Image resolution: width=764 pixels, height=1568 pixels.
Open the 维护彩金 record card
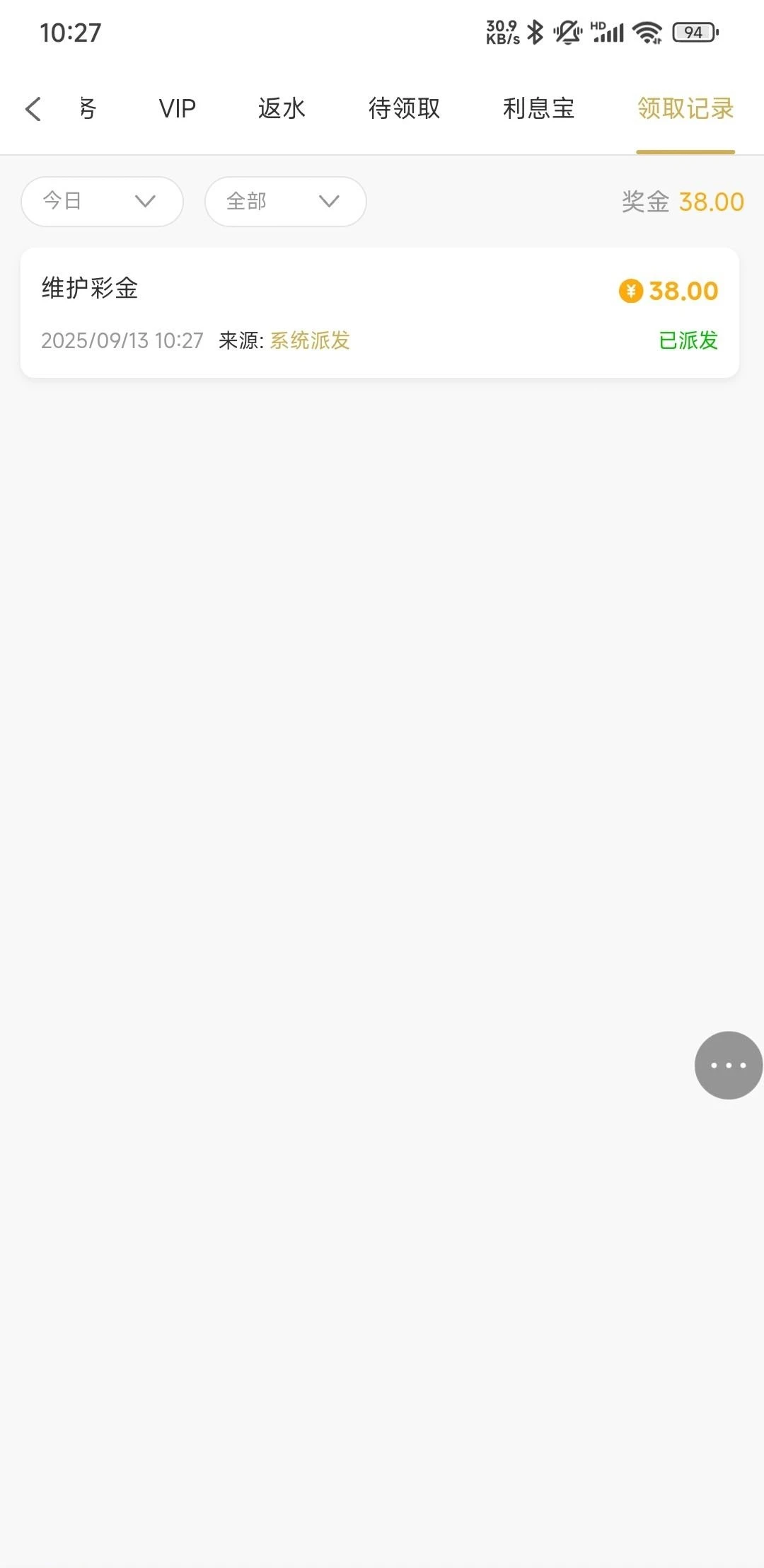(x=380, y=313)
